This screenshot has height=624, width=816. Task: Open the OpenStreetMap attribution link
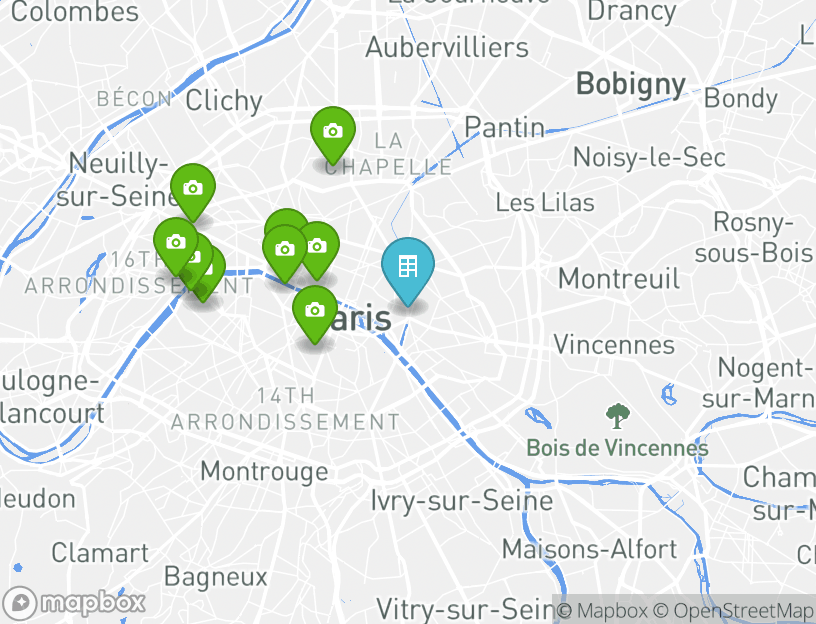point(743,610)
